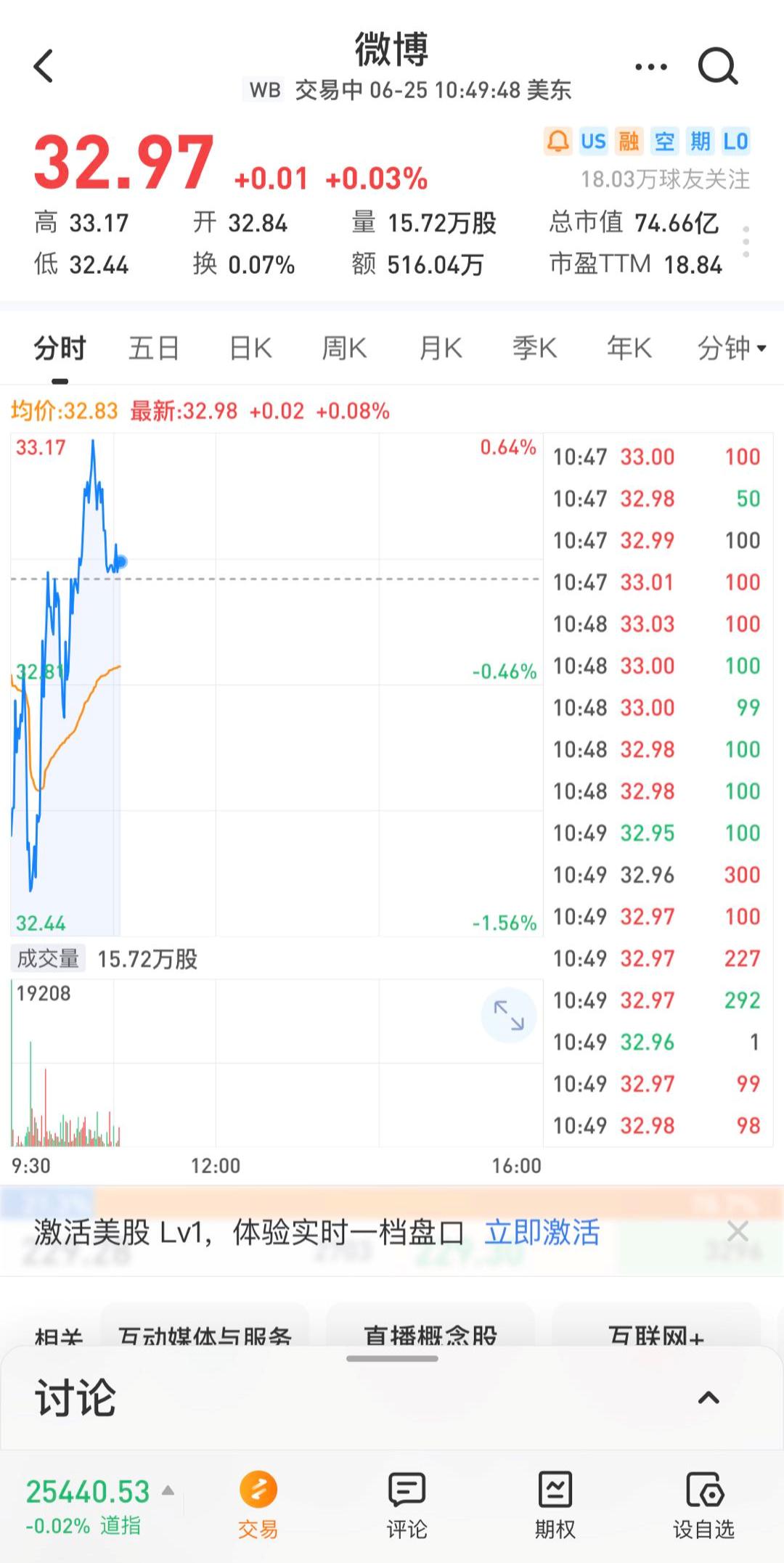
Task: Open 期权 in the bottom bar
Action: pyautogui.click(x=555, y=1504)
